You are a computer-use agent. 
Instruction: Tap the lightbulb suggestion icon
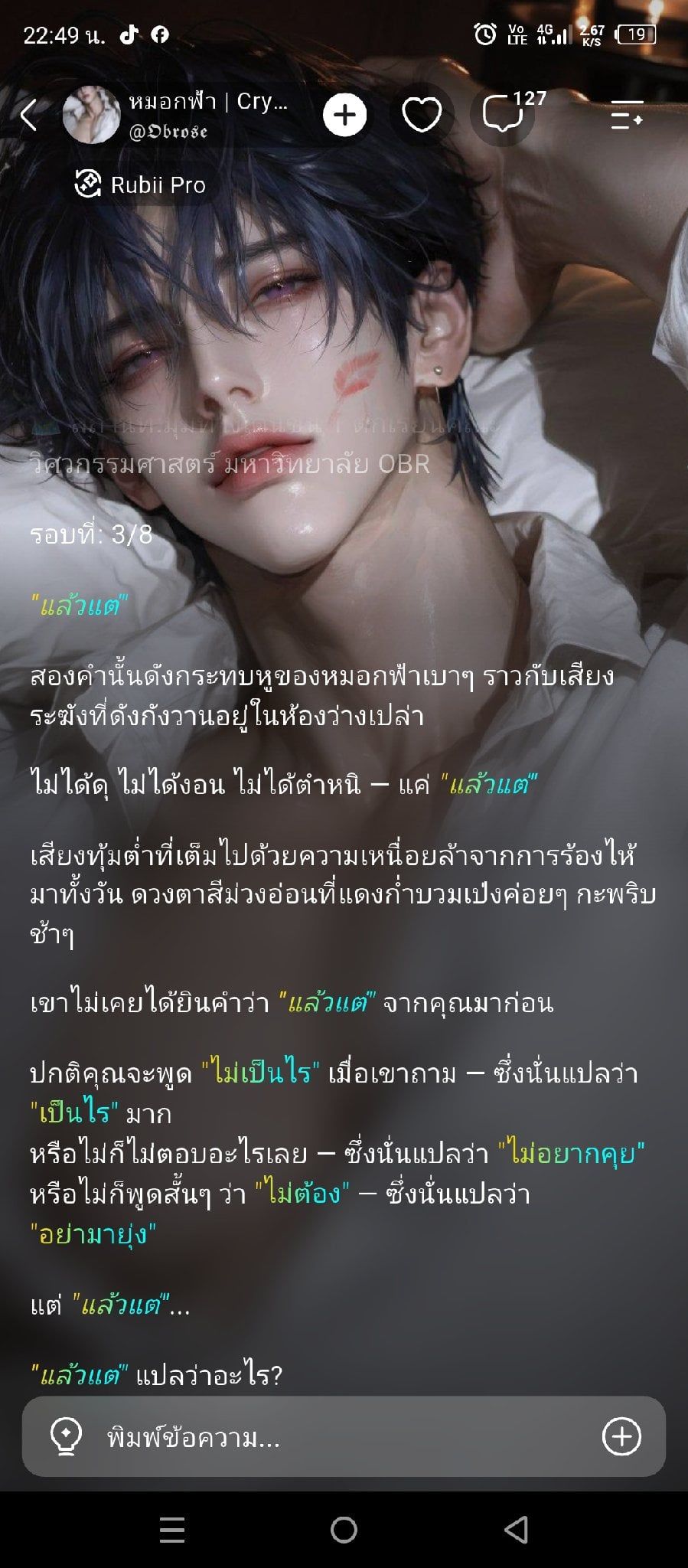(x=66, y=1437)
